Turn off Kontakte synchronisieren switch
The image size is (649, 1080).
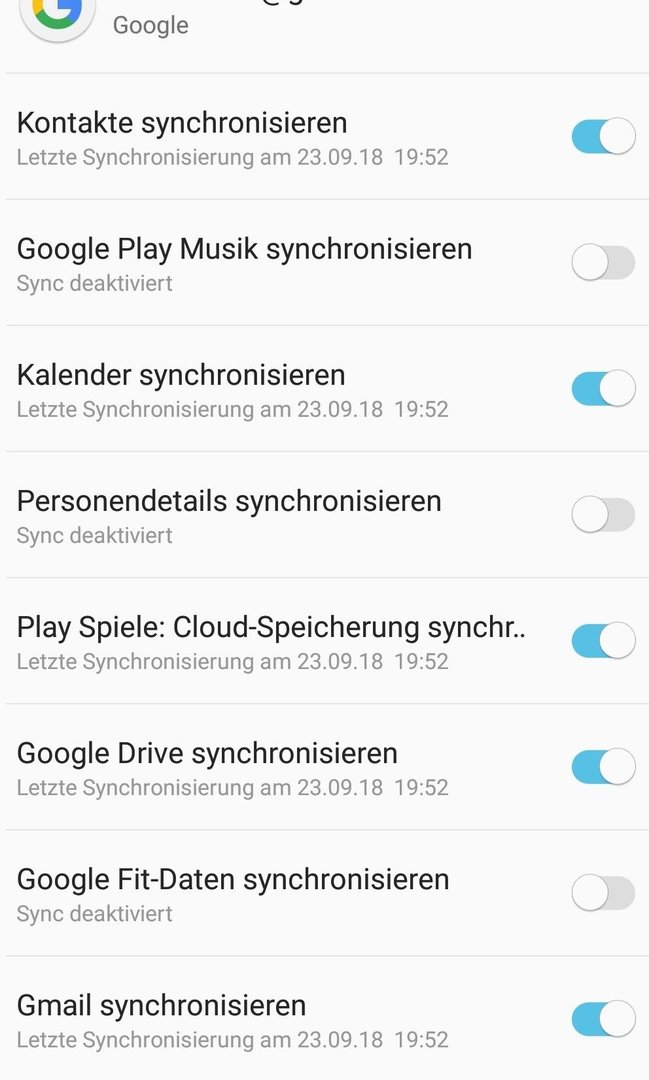coord(604,136)
